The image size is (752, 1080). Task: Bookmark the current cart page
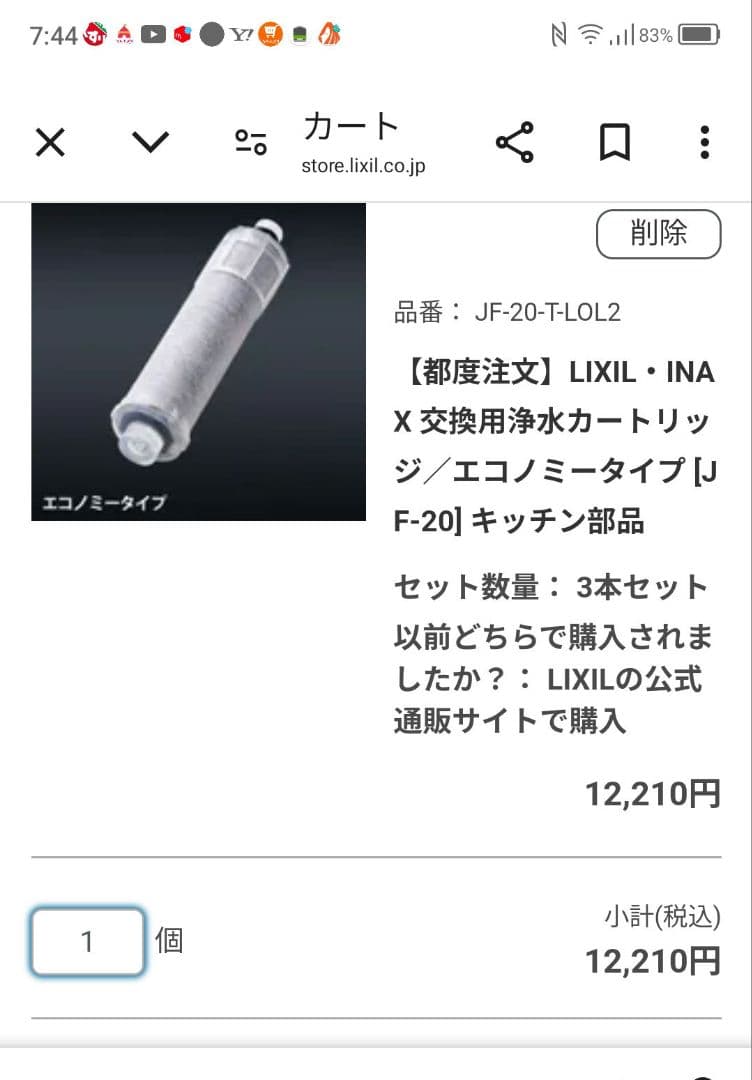click(x=615, y=143)
